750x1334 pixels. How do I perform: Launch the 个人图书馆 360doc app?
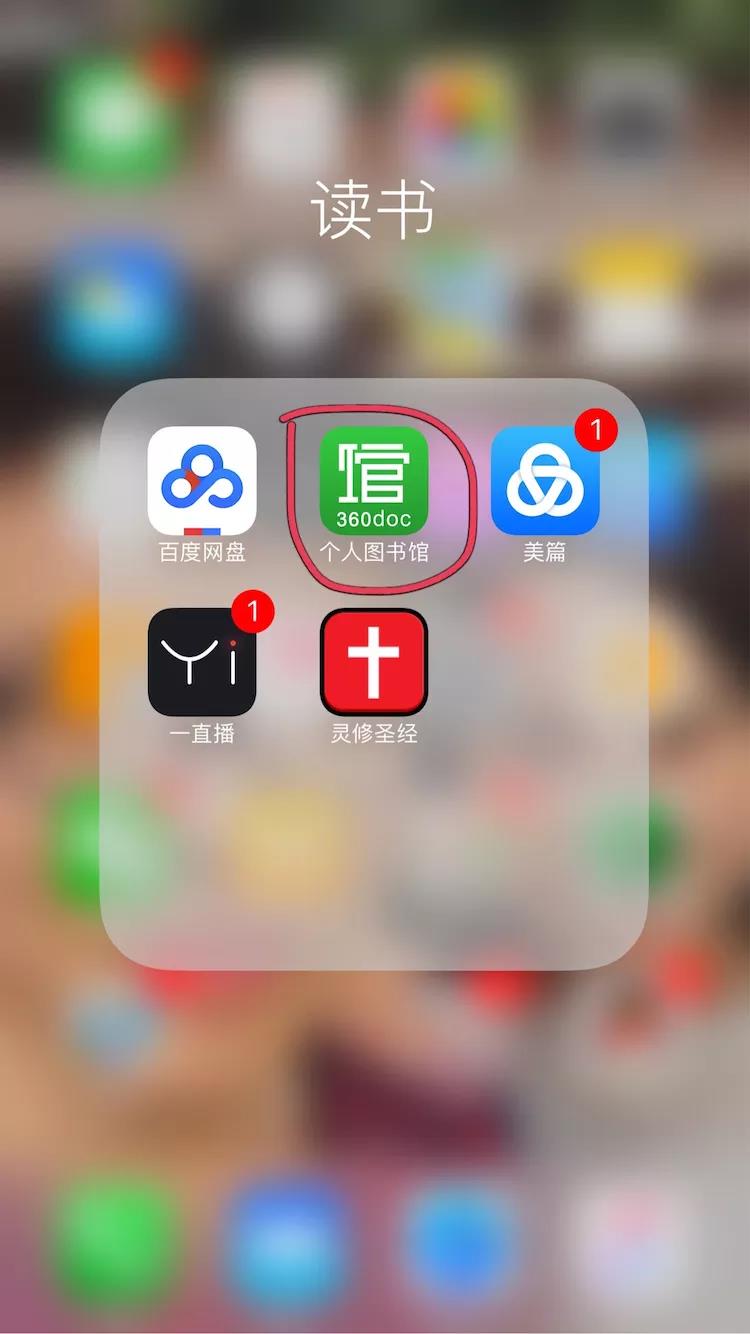373,481
